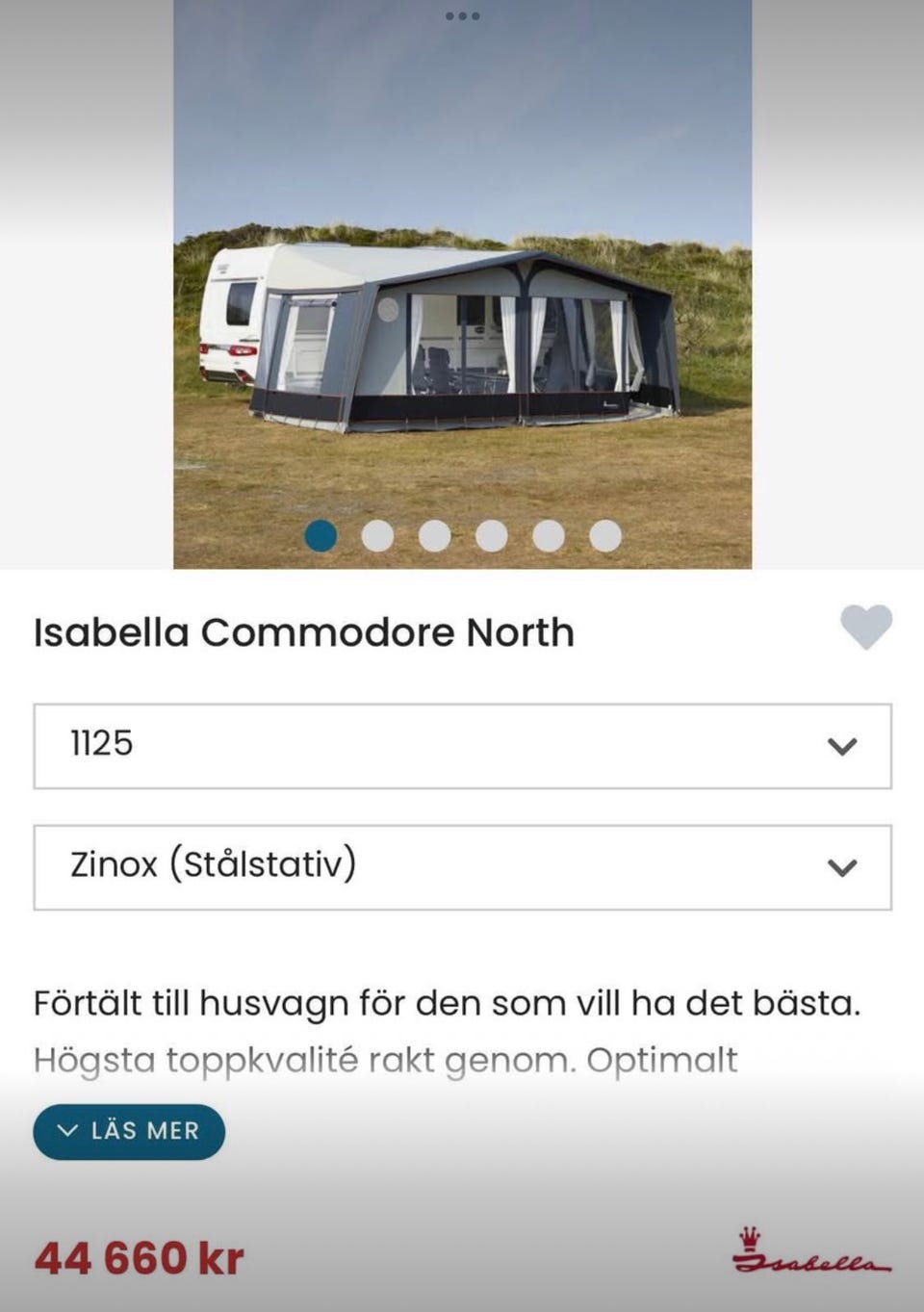
Task: Open the three-dot menu above the photo
Action: tap(462, 16)
